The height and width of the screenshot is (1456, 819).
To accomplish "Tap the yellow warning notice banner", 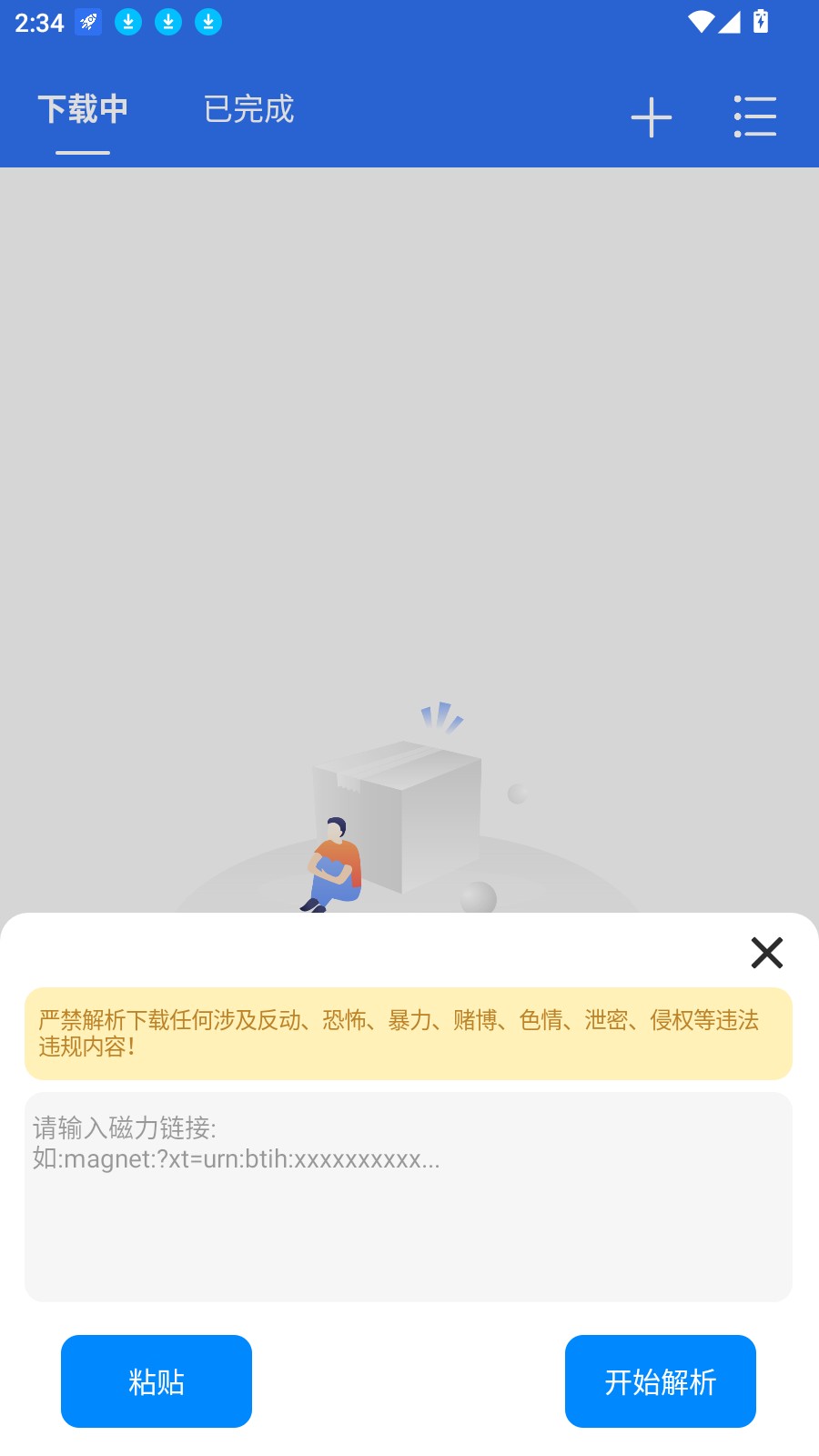I will 409,1033.
